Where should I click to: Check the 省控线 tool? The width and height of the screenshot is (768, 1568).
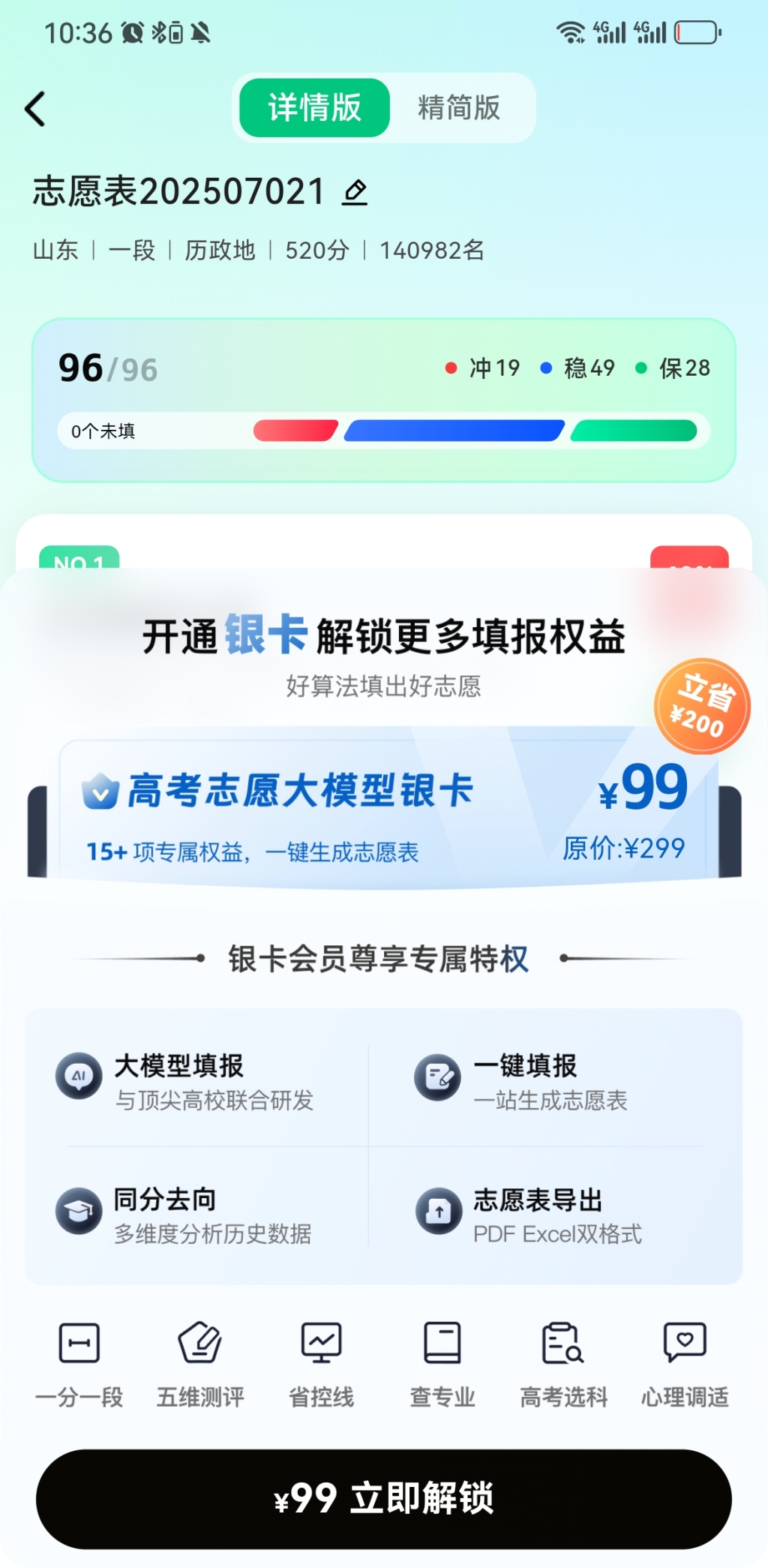point(322,1362)
